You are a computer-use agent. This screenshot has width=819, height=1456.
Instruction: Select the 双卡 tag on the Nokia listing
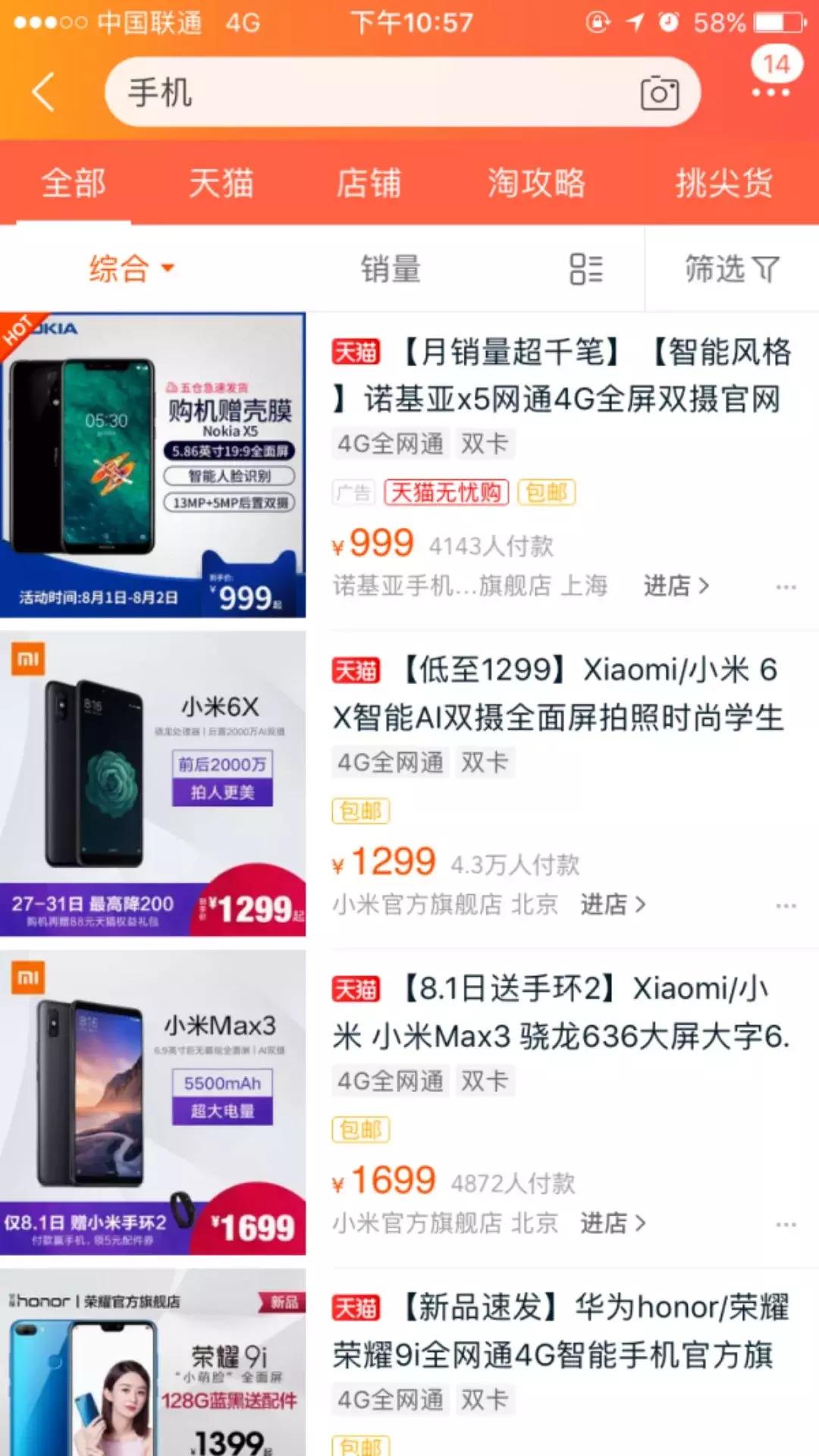pos(485,444)
